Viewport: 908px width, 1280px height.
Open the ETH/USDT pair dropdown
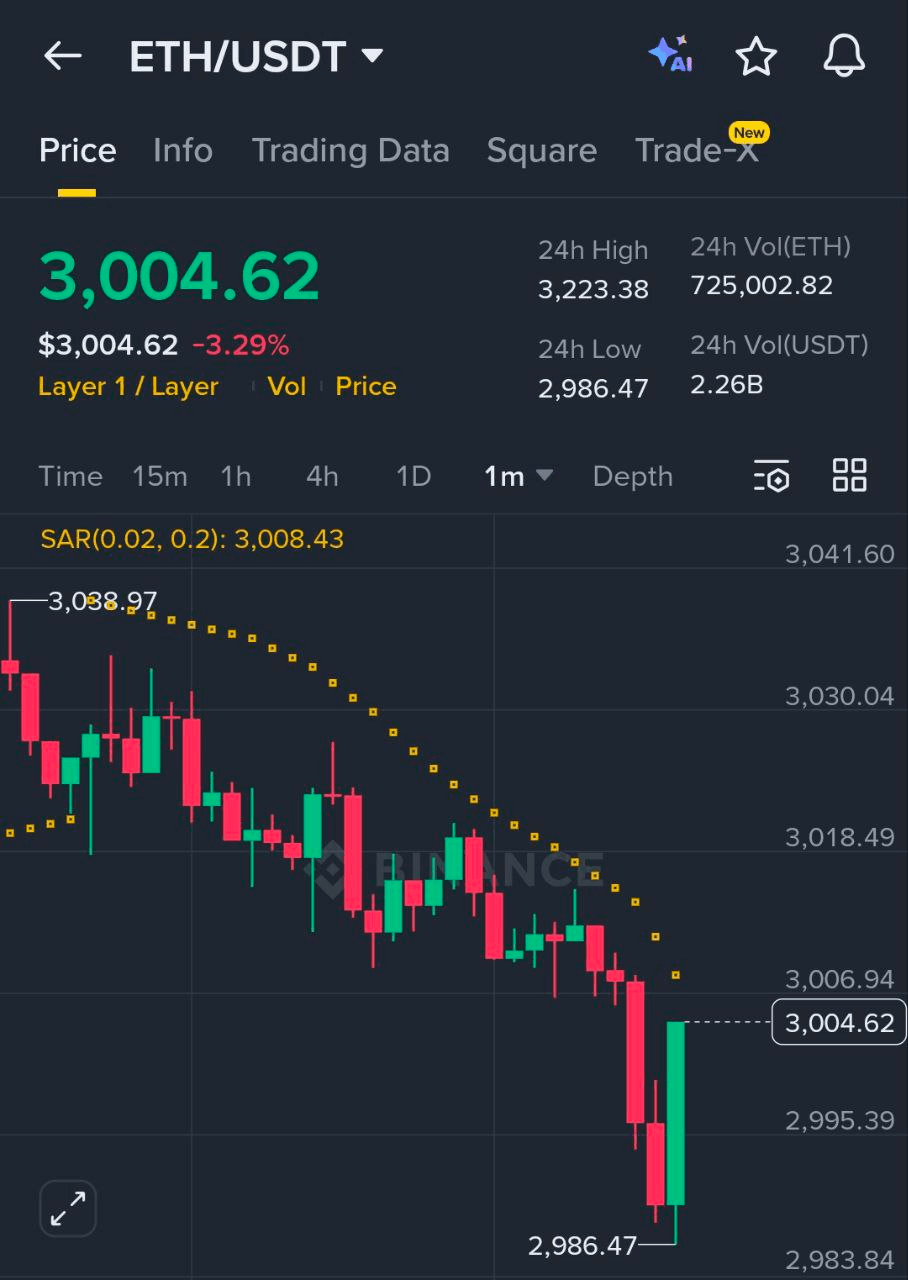click(x=256, y=57)
